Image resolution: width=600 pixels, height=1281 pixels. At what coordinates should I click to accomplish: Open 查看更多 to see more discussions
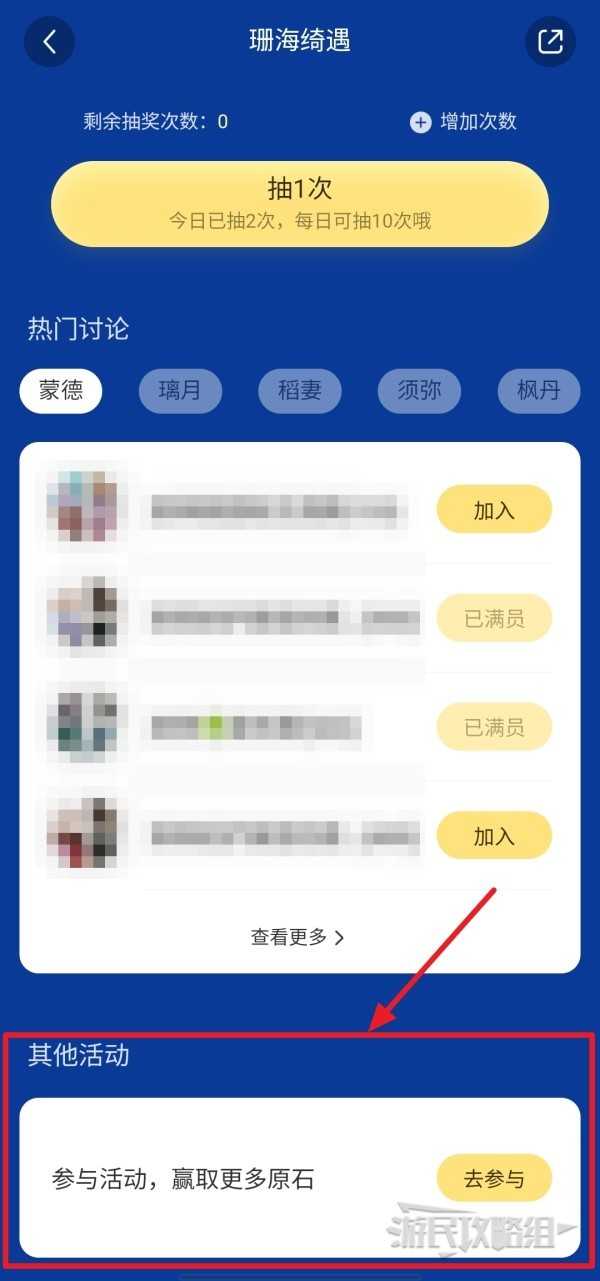pos(298,937)
